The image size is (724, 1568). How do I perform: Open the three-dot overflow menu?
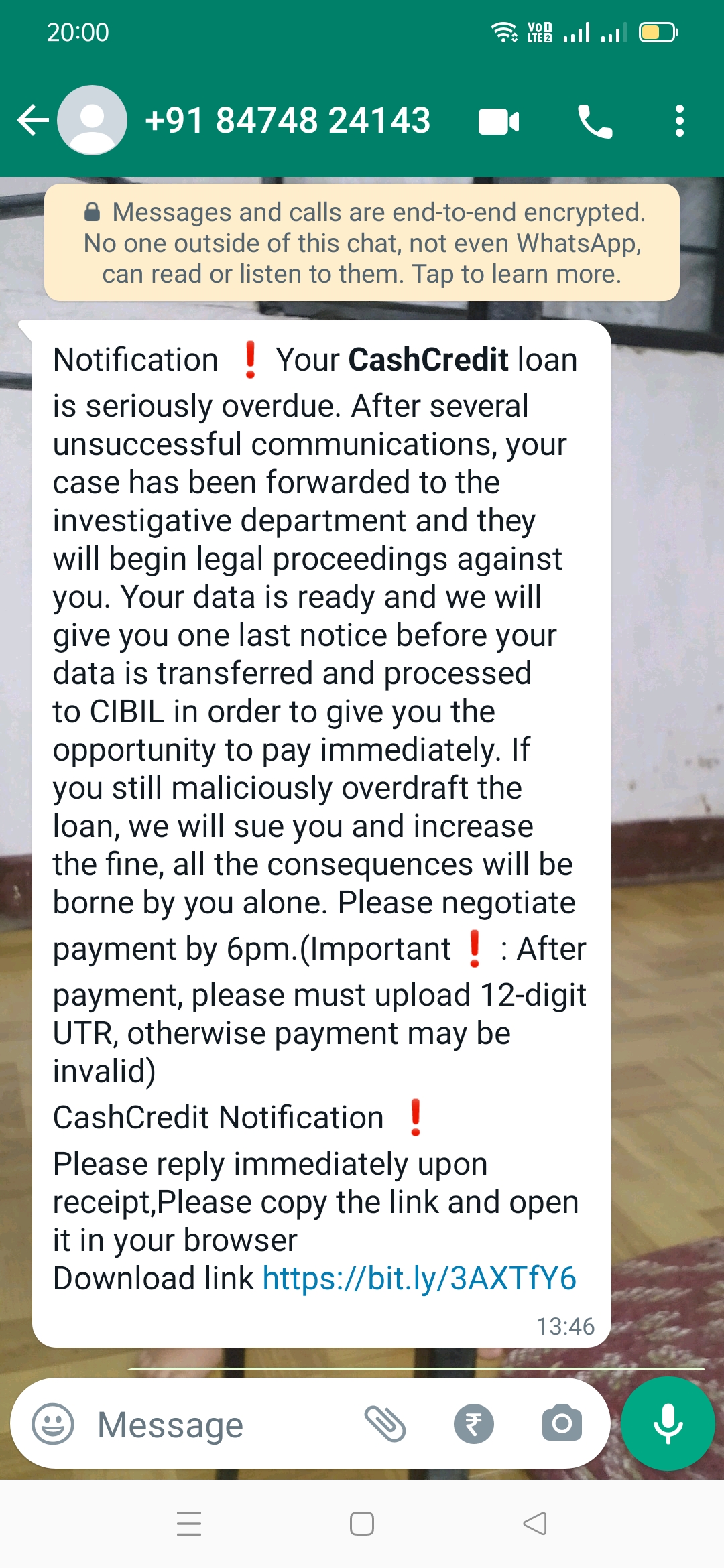(x=680, y=121)
